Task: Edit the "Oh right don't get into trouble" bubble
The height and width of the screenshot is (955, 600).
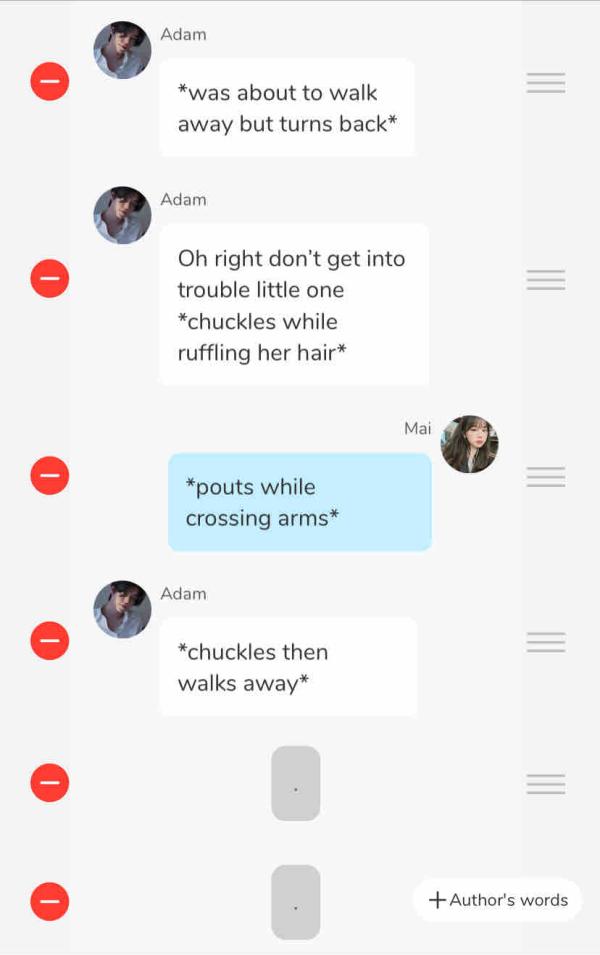Action: (x=293, y=304)
